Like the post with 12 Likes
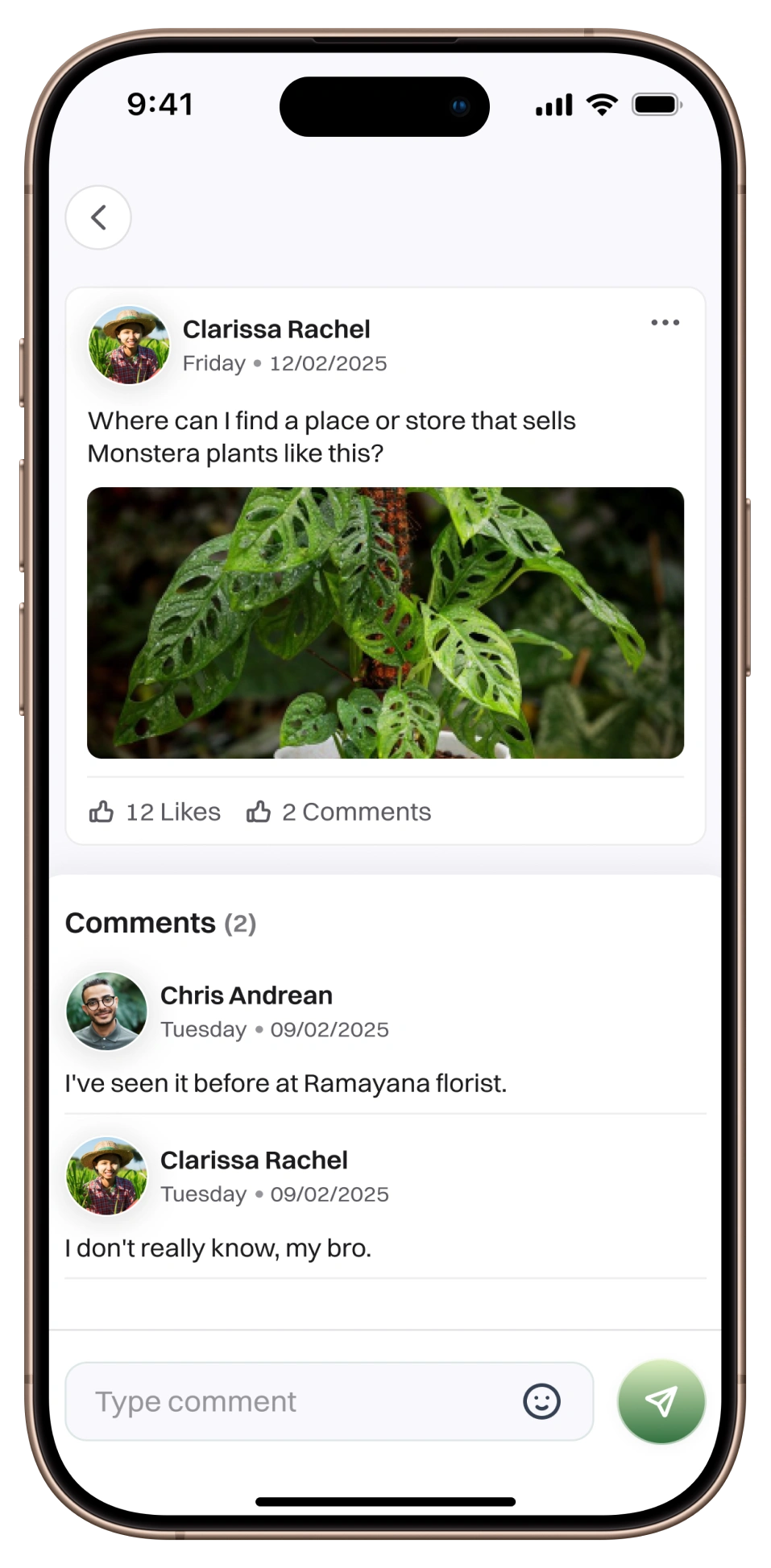771x1568 pixels. [155, 812]
